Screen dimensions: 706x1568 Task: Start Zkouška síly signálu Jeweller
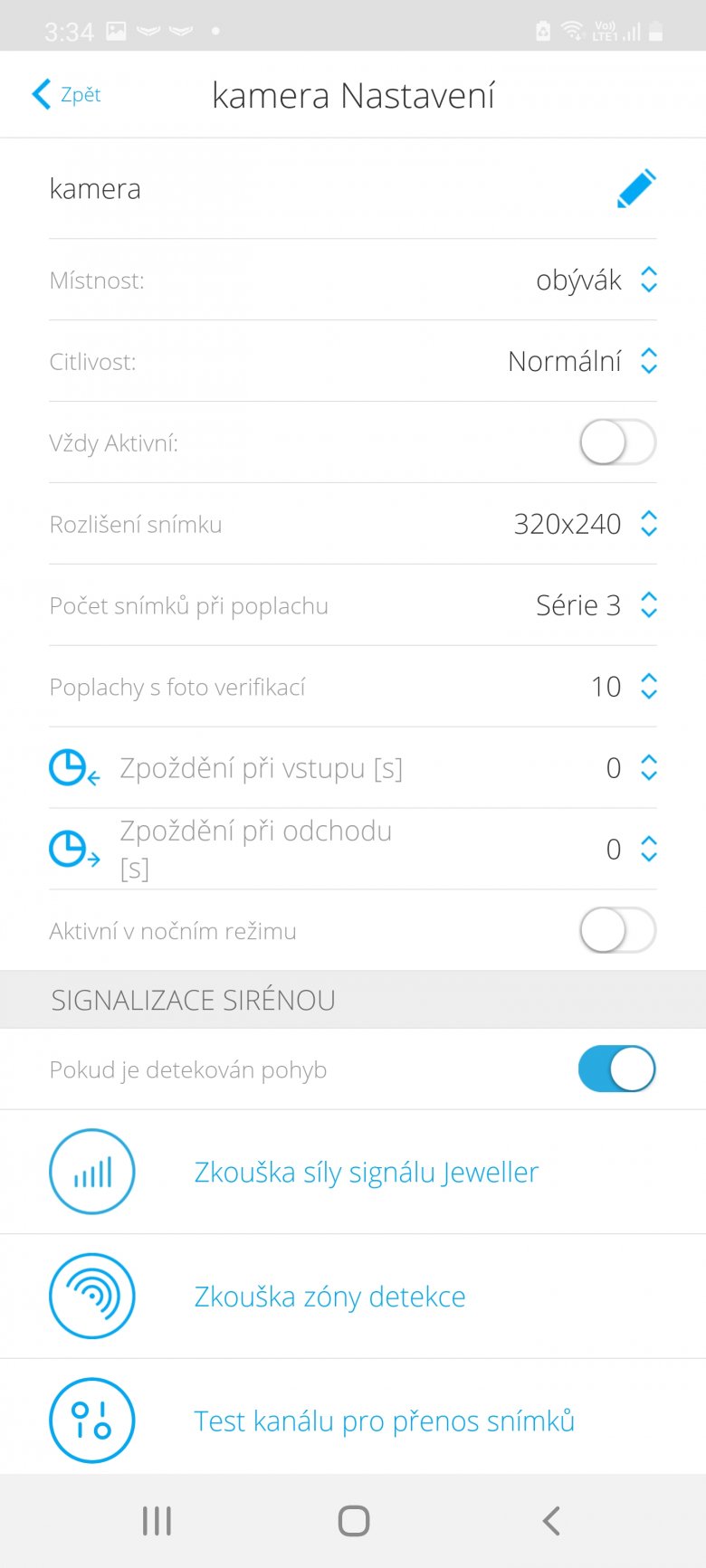point(353,1172)
